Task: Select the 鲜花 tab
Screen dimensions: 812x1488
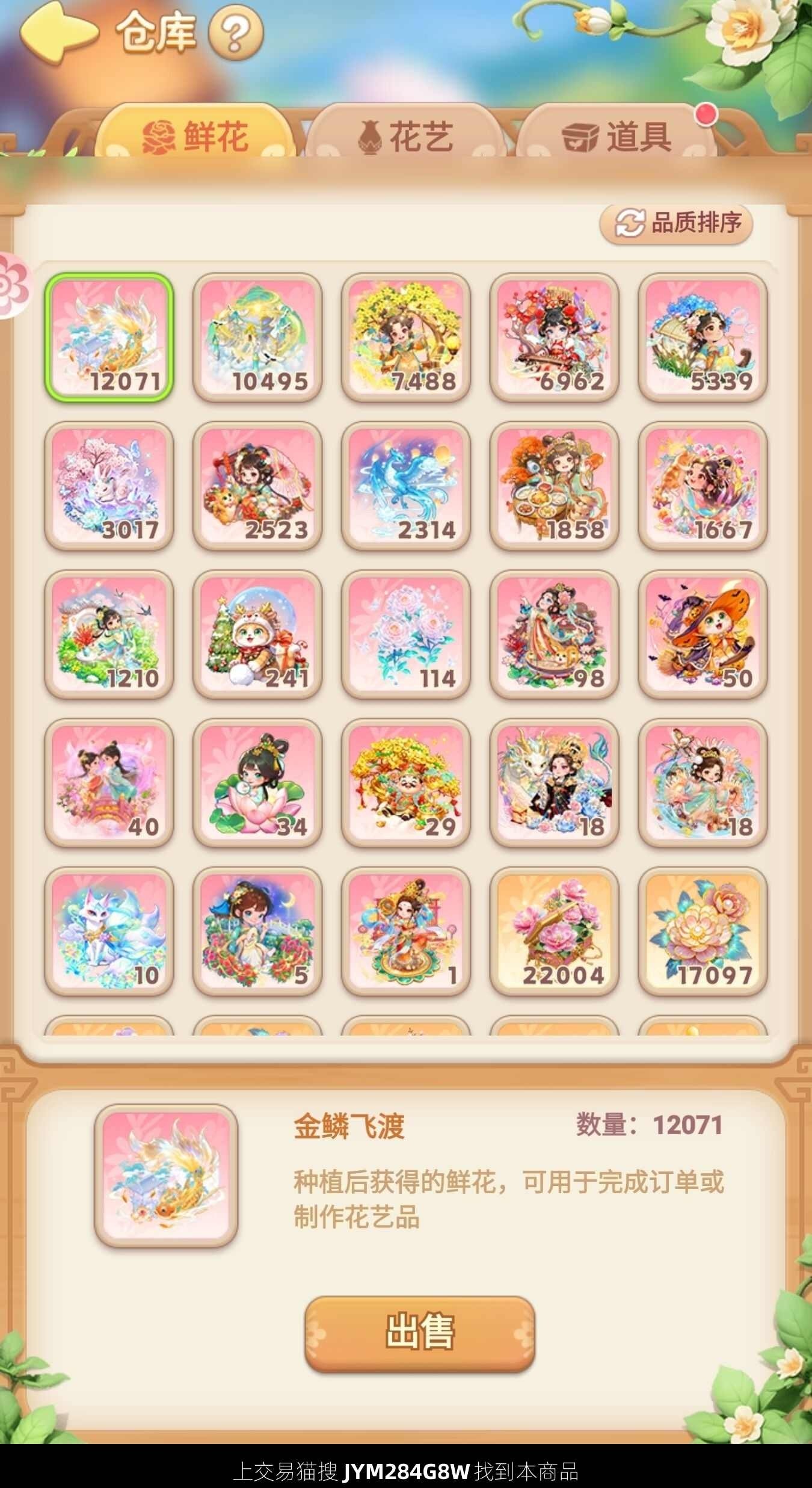Action: coord(196,136)
